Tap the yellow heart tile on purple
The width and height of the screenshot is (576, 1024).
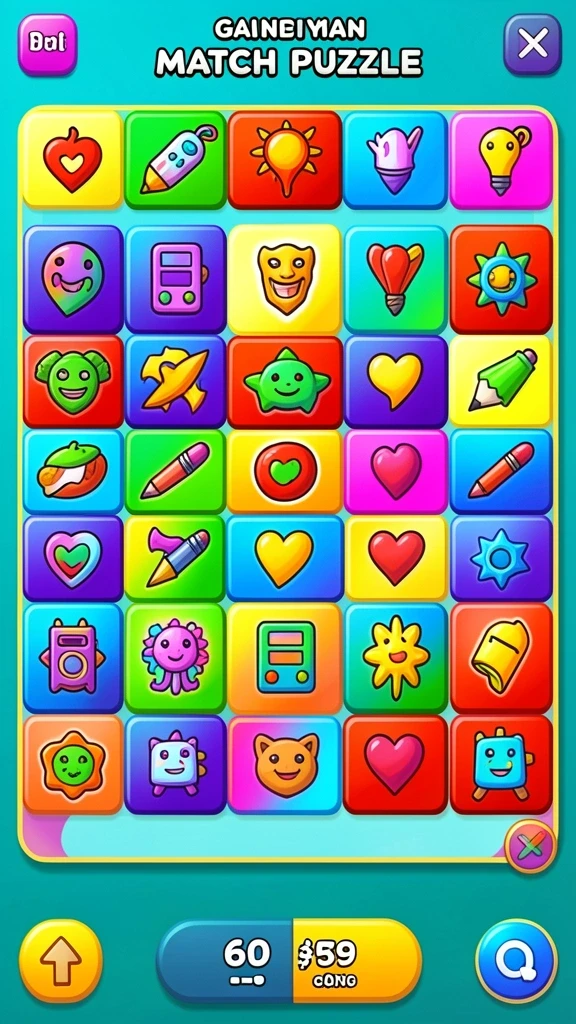click(x=395, y=382)
